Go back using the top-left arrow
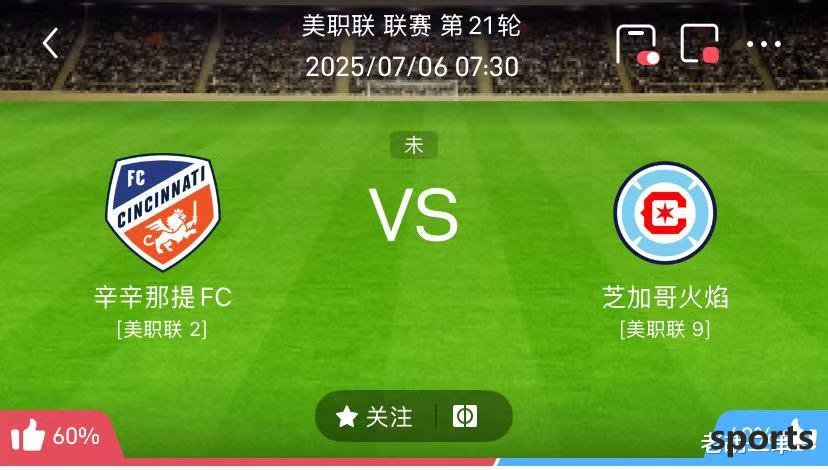The image size is (828, 470). coord(51,43)
